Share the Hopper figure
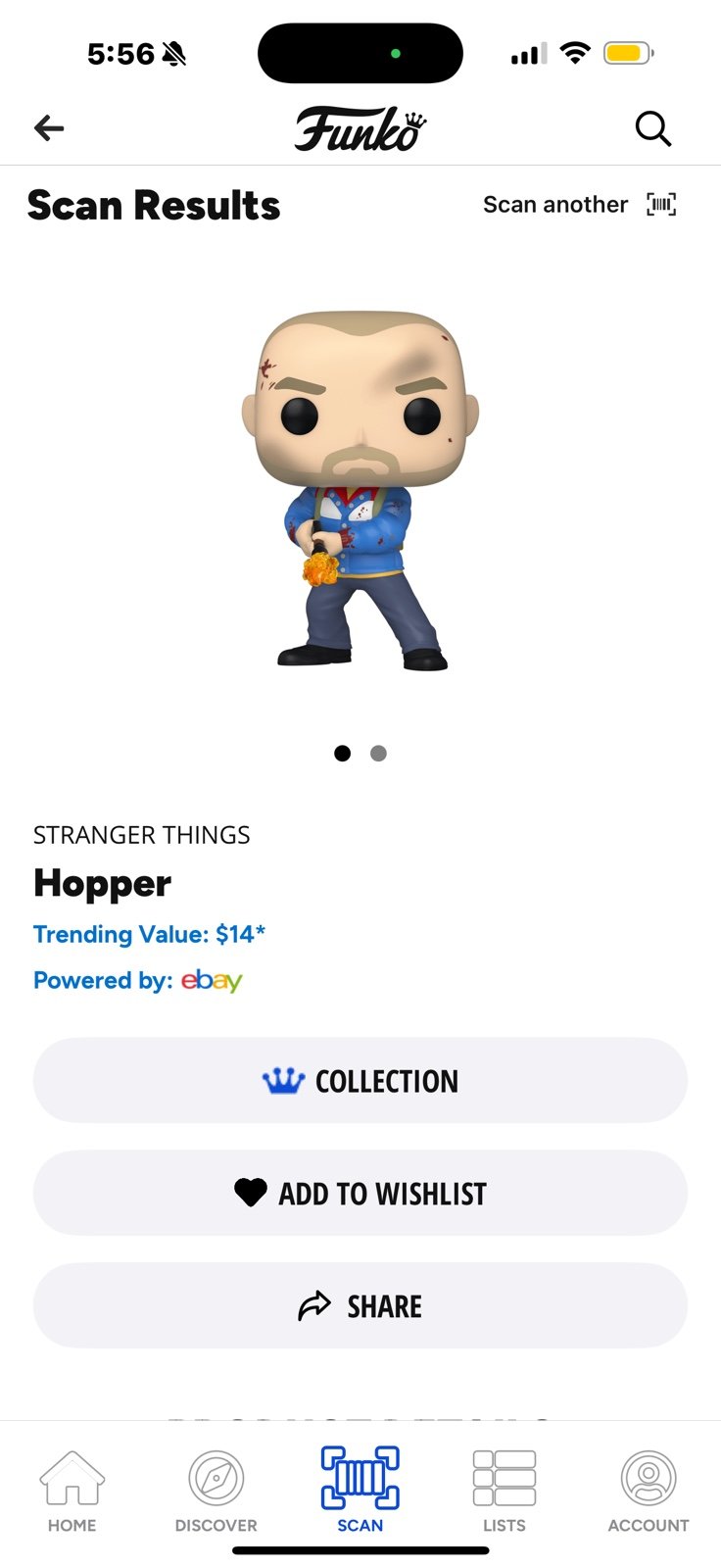Viewport: 721px width, 1568px height. 360,1305
